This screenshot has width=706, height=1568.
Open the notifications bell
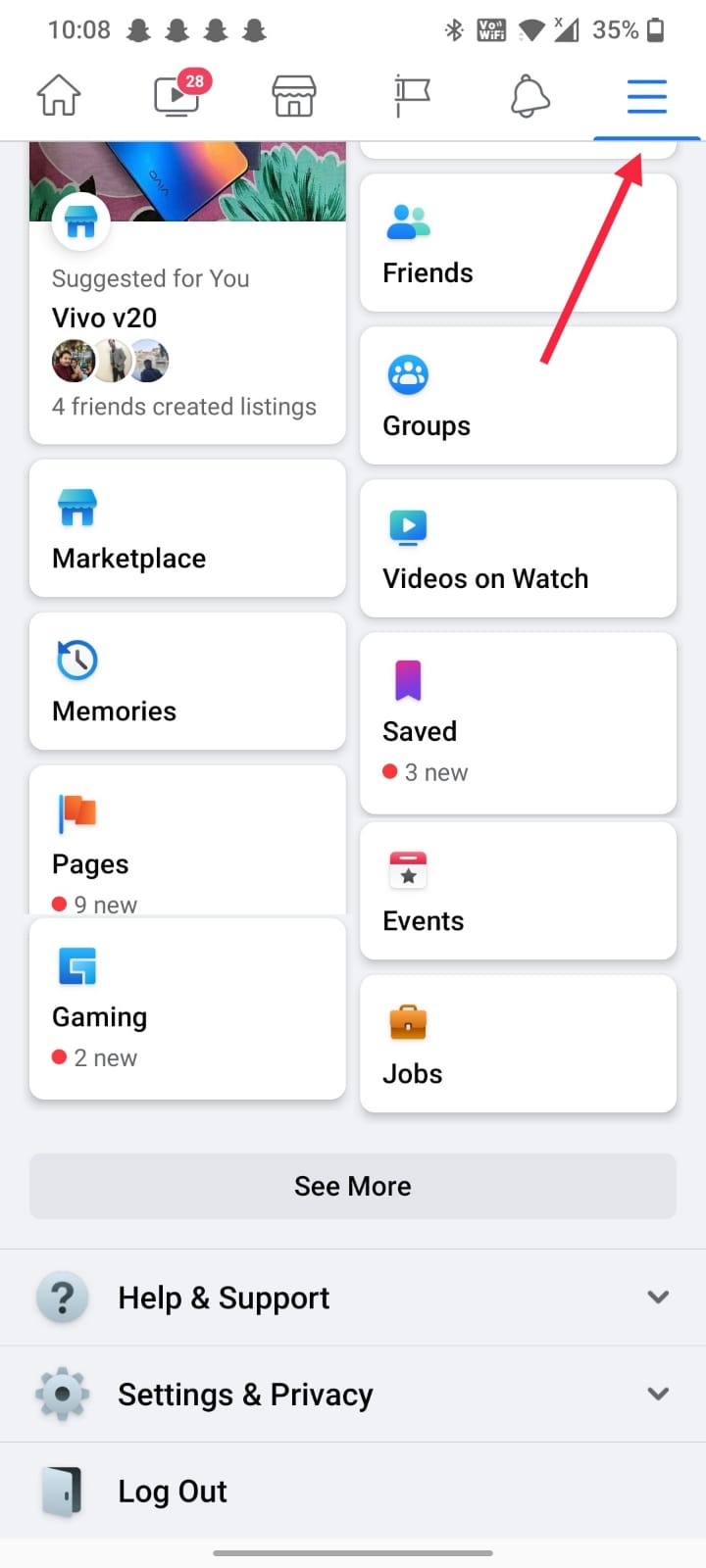click(529, 96)
